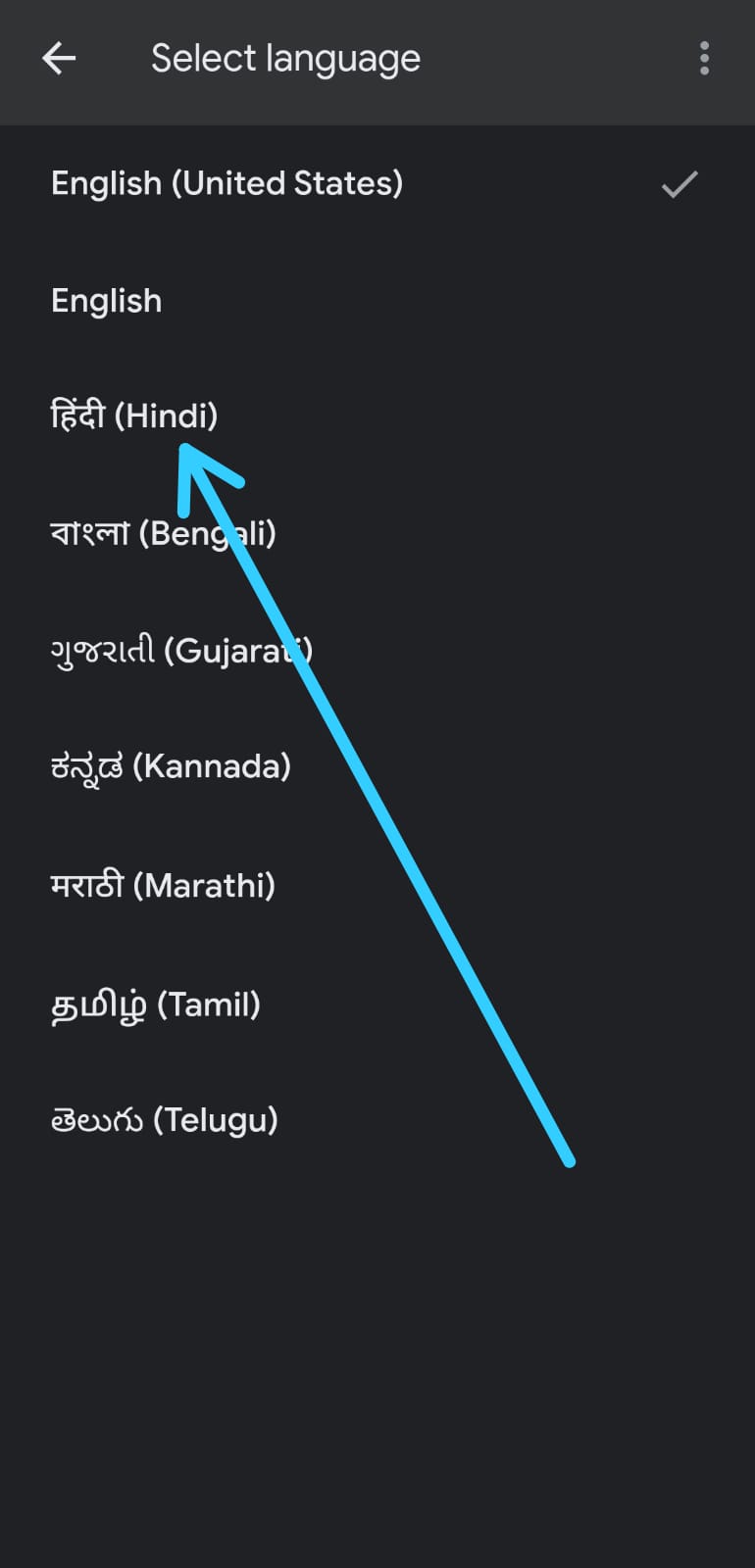Select Marathi language
This screenshot has height=1568, width=755.
pyautogui.click(x=377, y=886)
